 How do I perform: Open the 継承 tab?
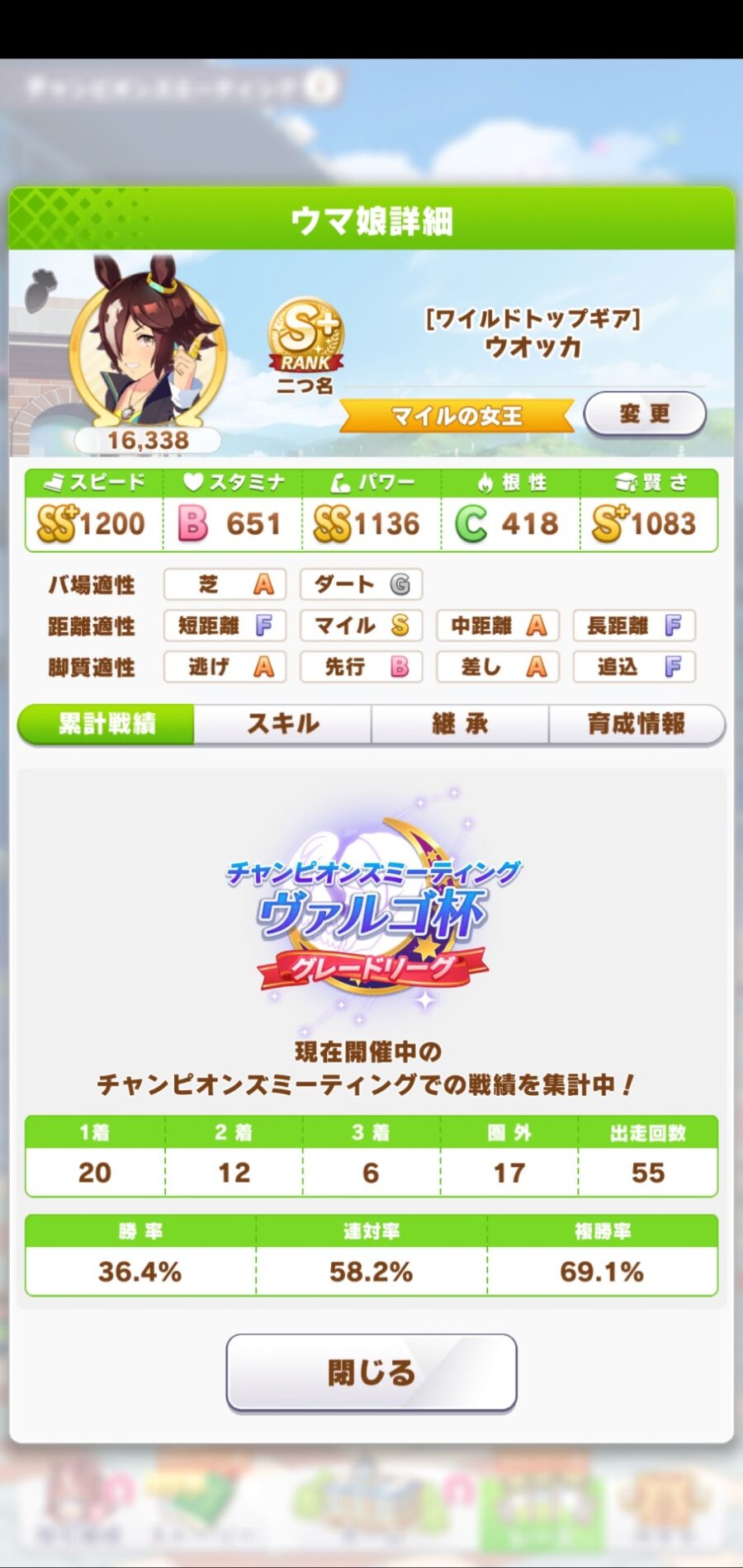(460, 724)
